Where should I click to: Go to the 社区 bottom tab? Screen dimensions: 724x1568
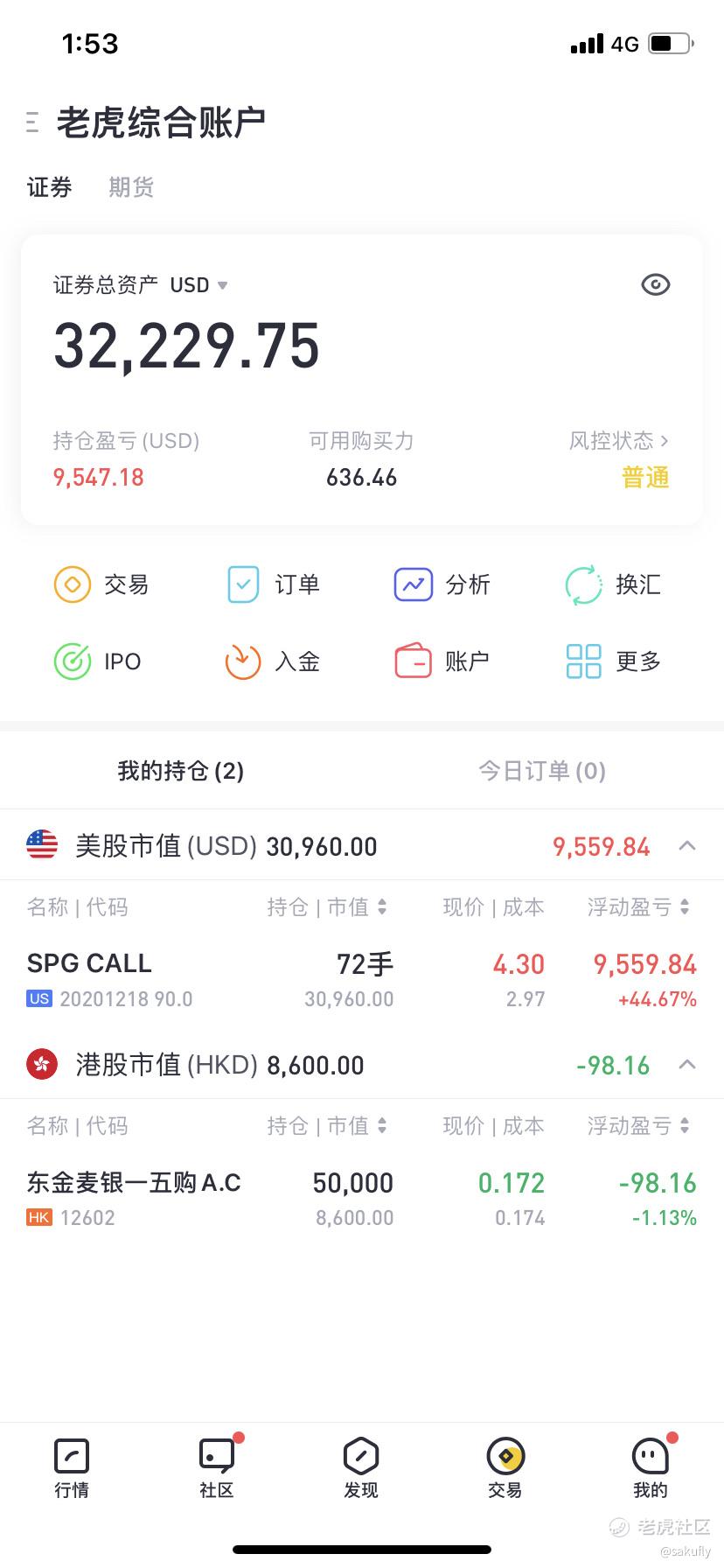point(217,1468)
